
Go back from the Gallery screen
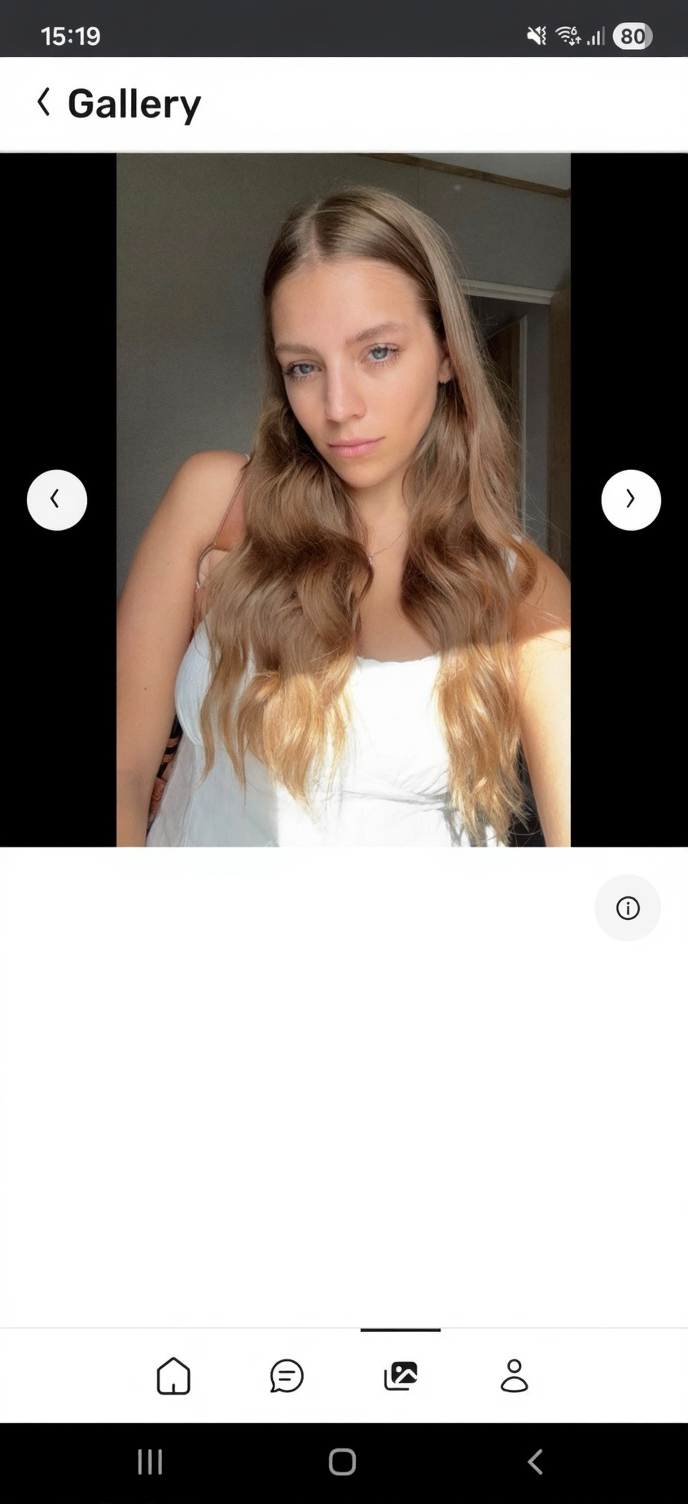tap(44, 102)
